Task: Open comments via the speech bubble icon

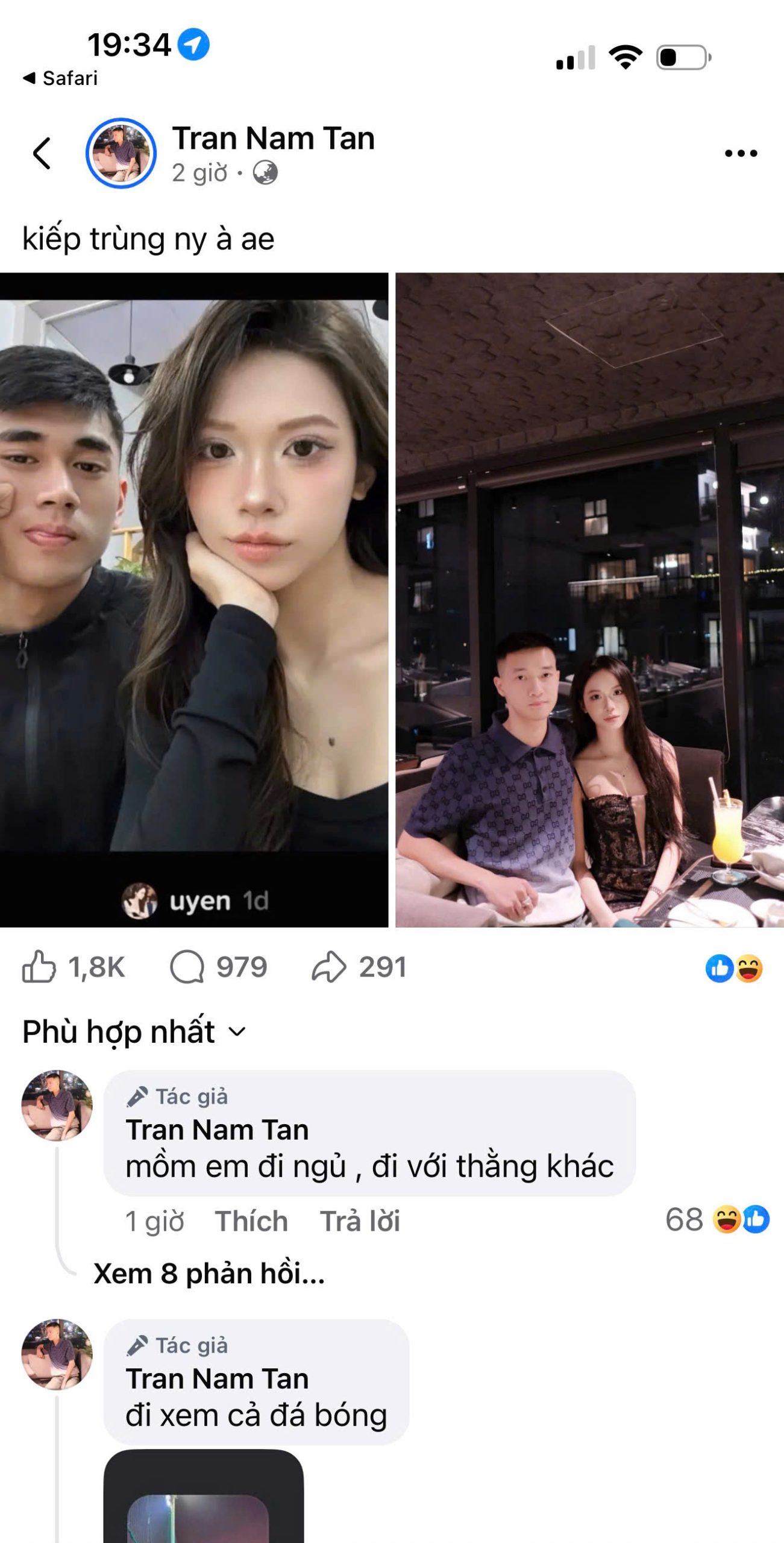Action: coord(187,967)
